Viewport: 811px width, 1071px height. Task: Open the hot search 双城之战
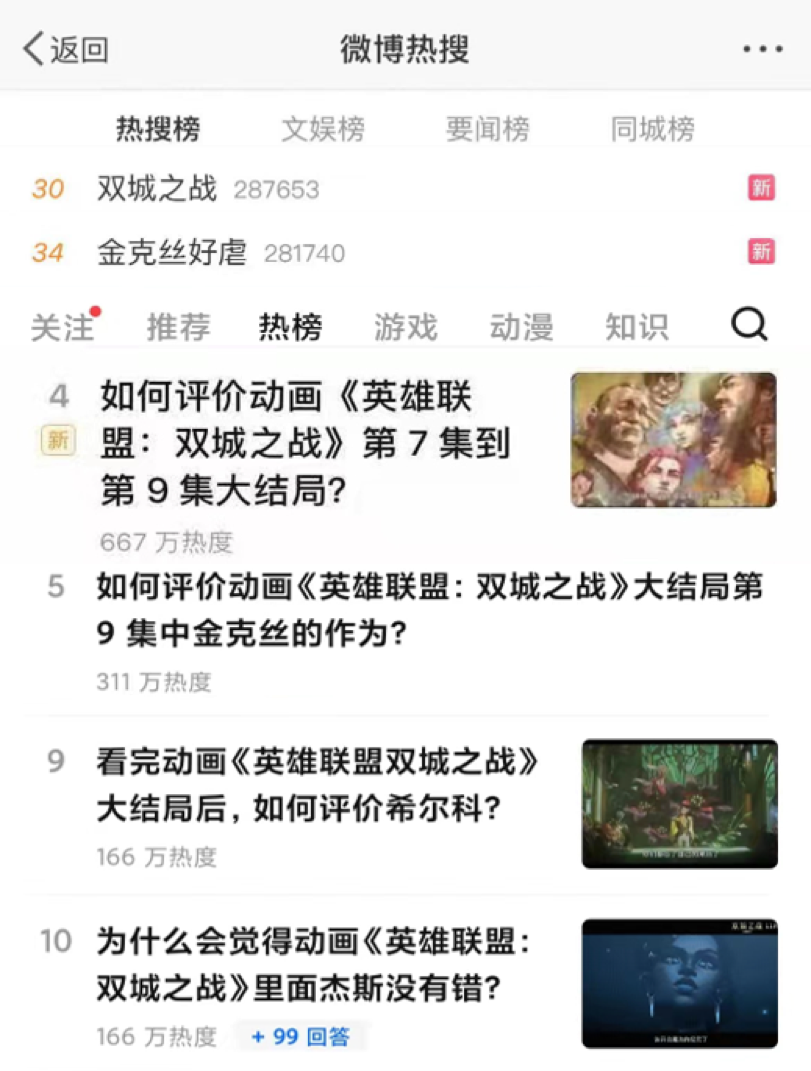coord(157,189)
